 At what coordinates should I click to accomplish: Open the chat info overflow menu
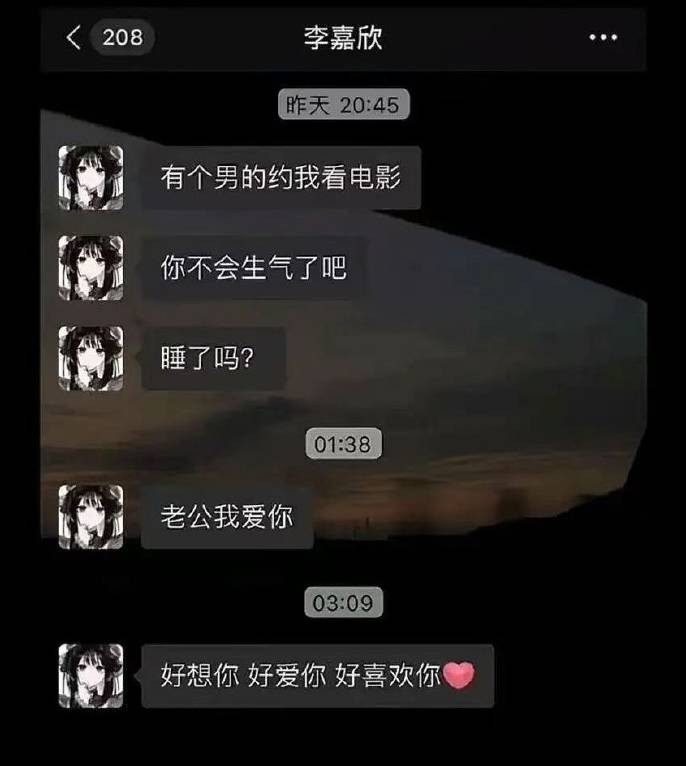coord(603,39)
